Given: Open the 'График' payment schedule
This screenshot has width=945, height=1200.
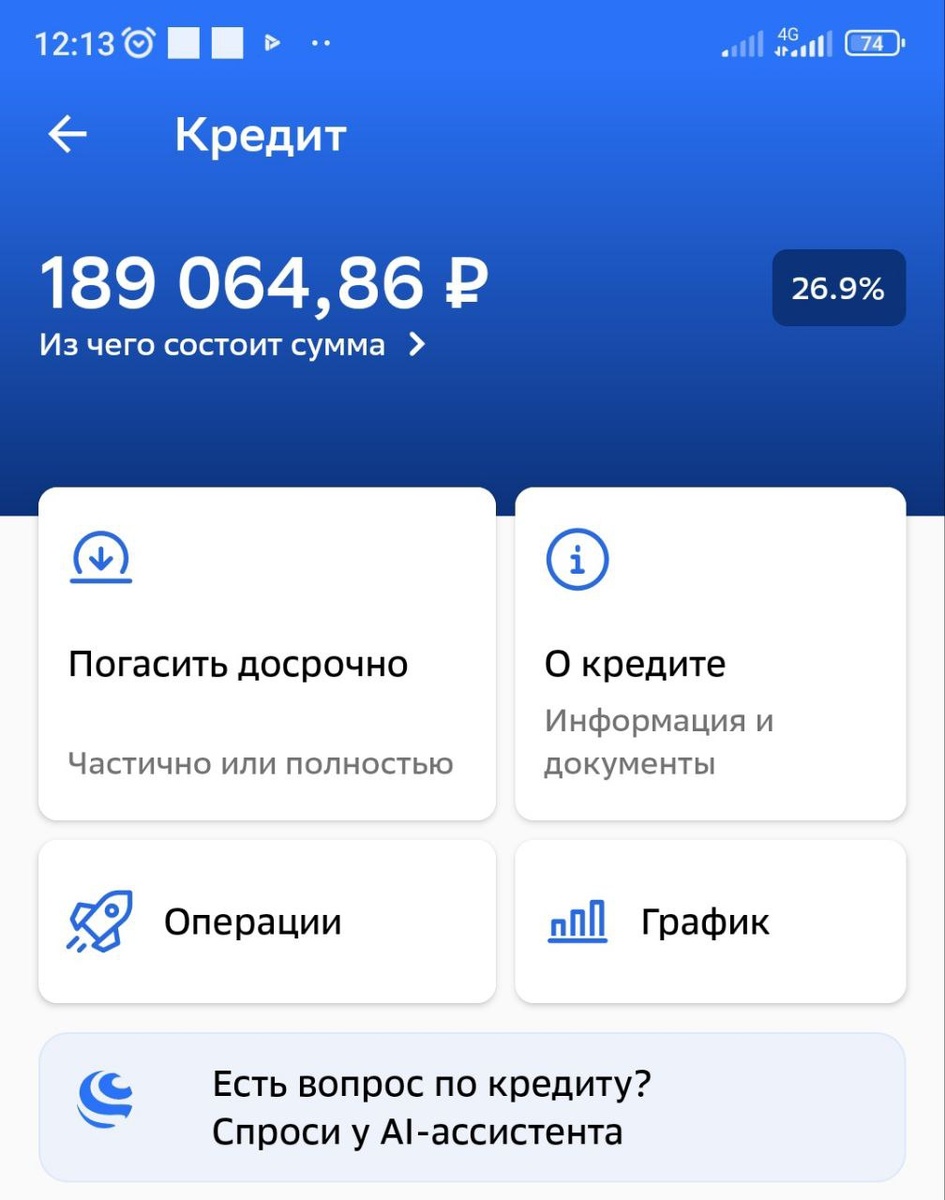Looking at the screenshot, I should (x=710, y=921).
